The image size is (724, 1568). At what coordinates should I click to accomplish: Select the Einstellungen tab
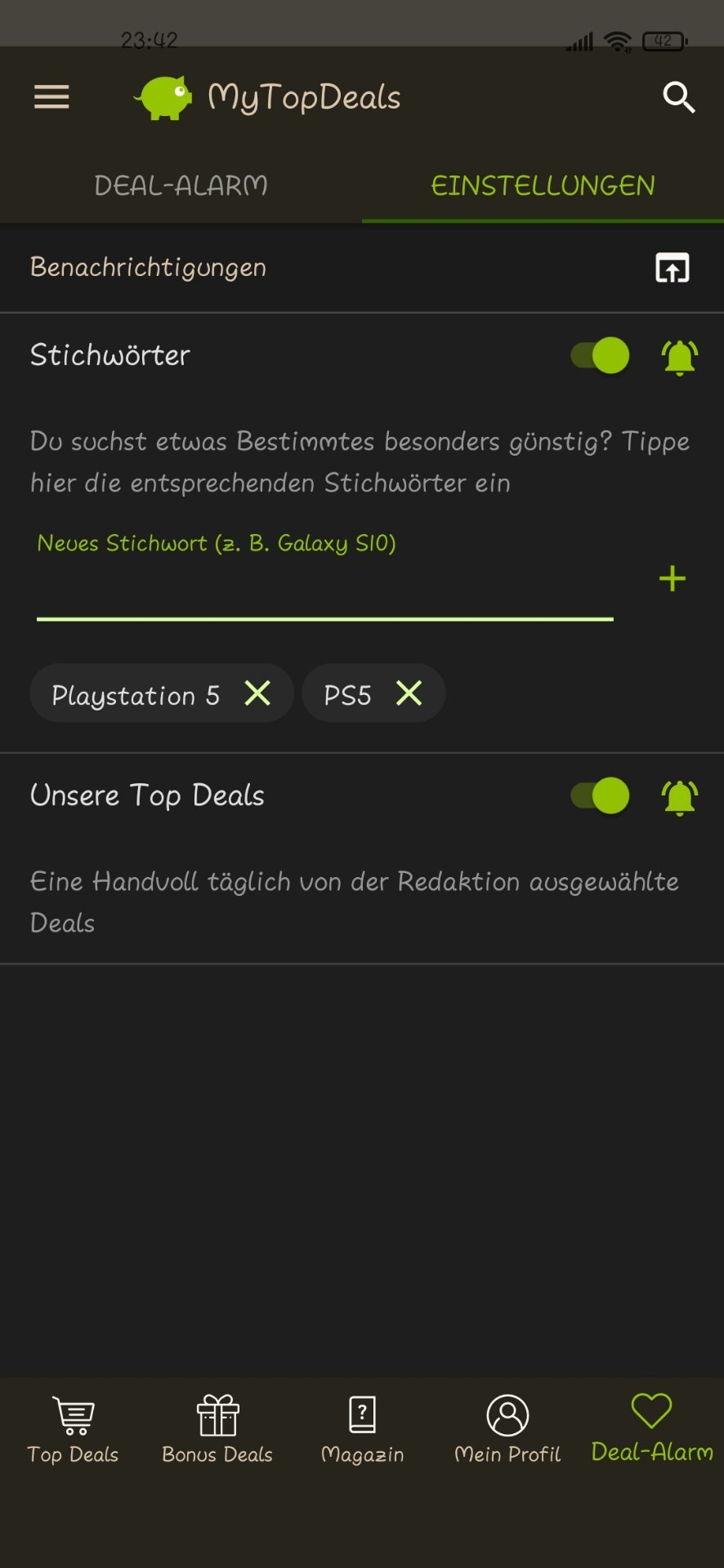(x=543, y=185)
